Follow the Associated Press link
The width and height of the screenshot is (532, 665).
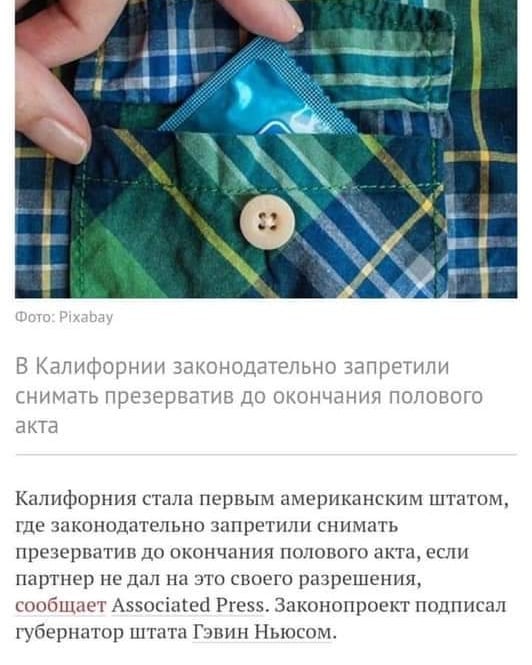tap(188, 605)
